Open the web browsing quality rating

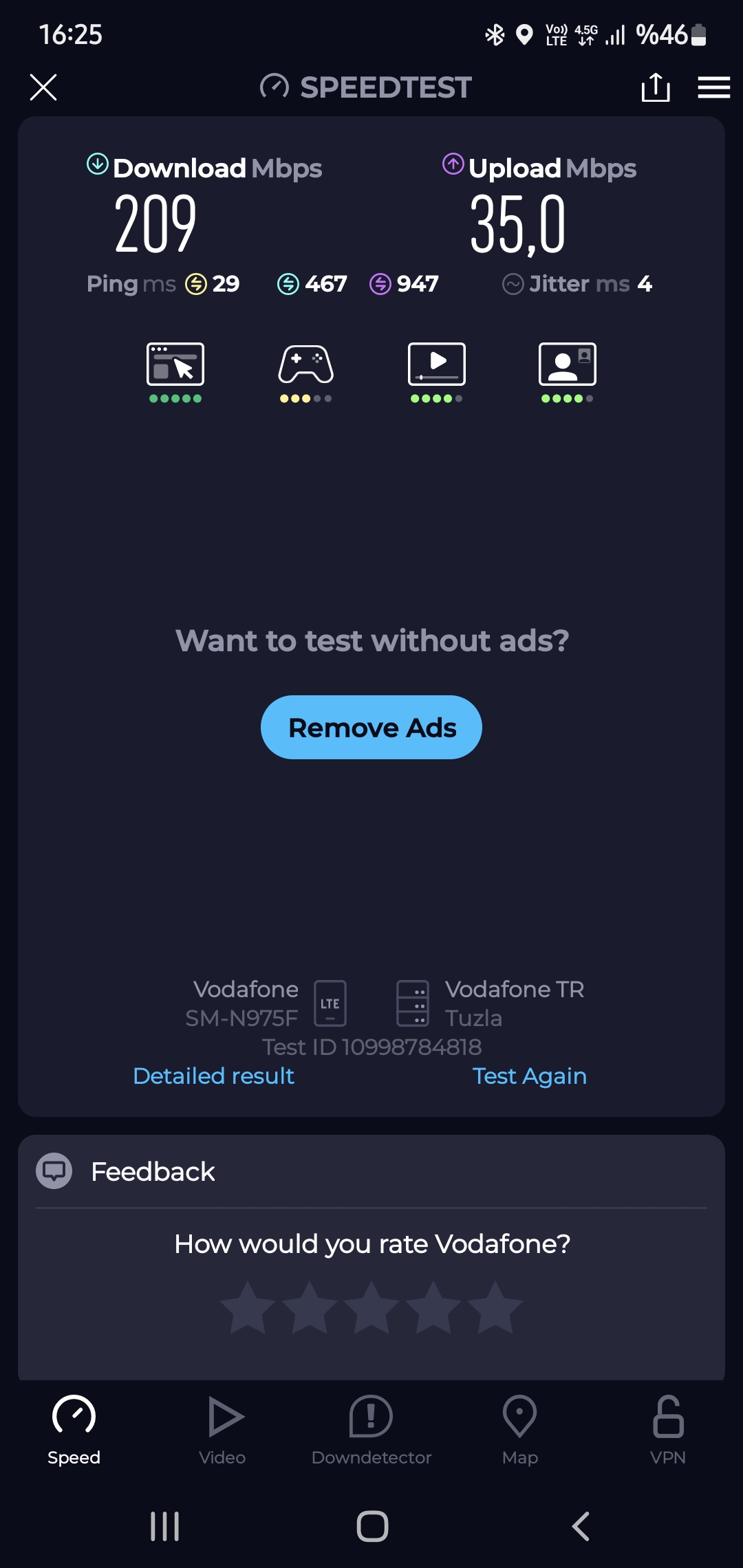[175, 372]
